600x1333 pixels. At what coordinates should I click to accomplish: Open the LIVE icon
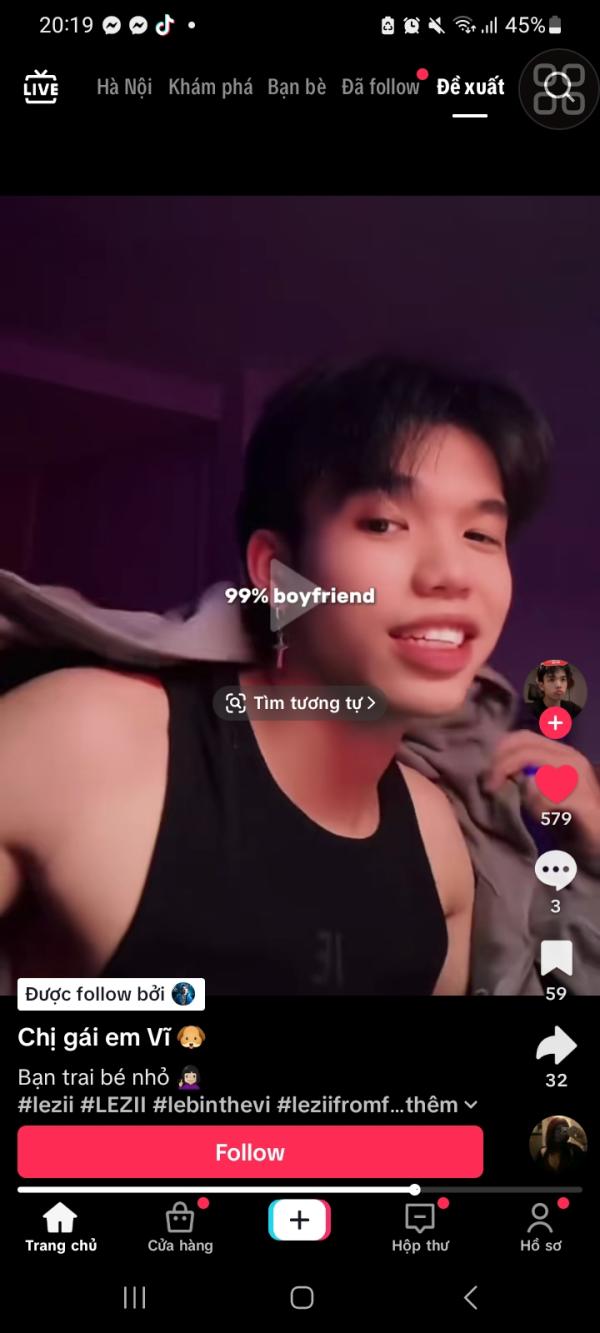pos(41,87)
